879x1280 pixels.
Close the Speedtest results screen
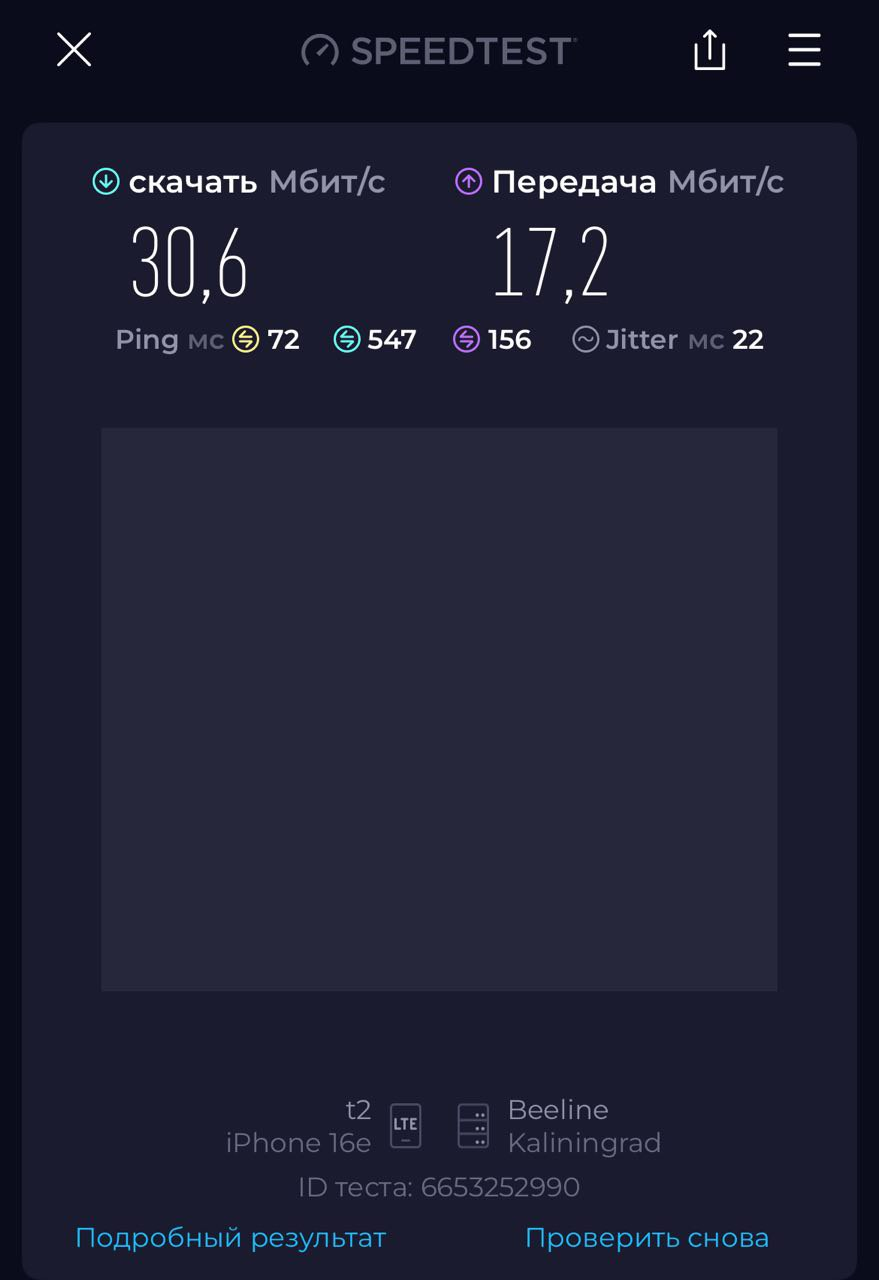(x=74, y=49)
